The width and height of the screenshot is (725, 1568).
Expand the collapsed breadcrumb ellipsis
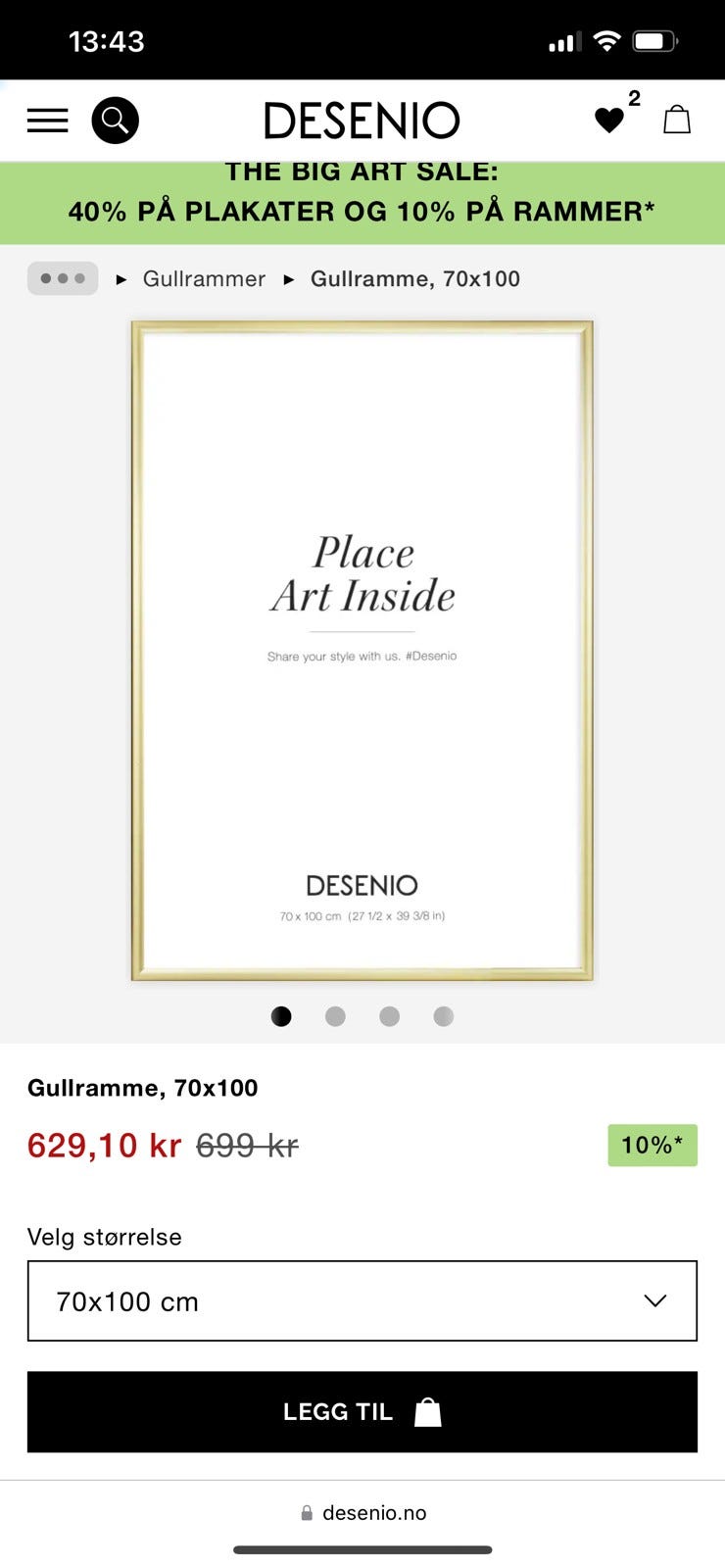[x=62, y=278]
